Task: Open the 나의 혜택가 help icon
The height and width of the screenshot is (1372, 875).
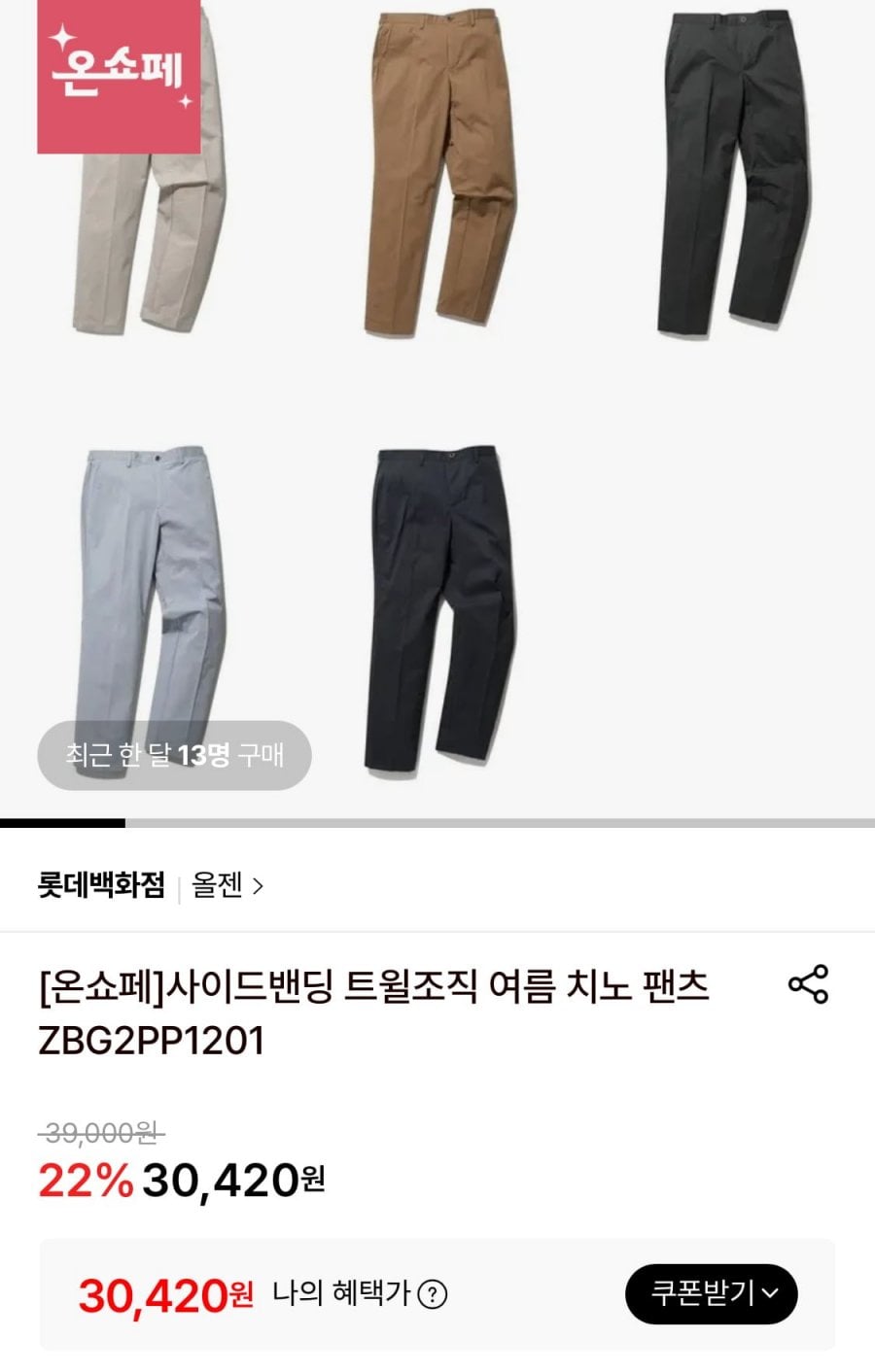Action: tap(432, 1294)
